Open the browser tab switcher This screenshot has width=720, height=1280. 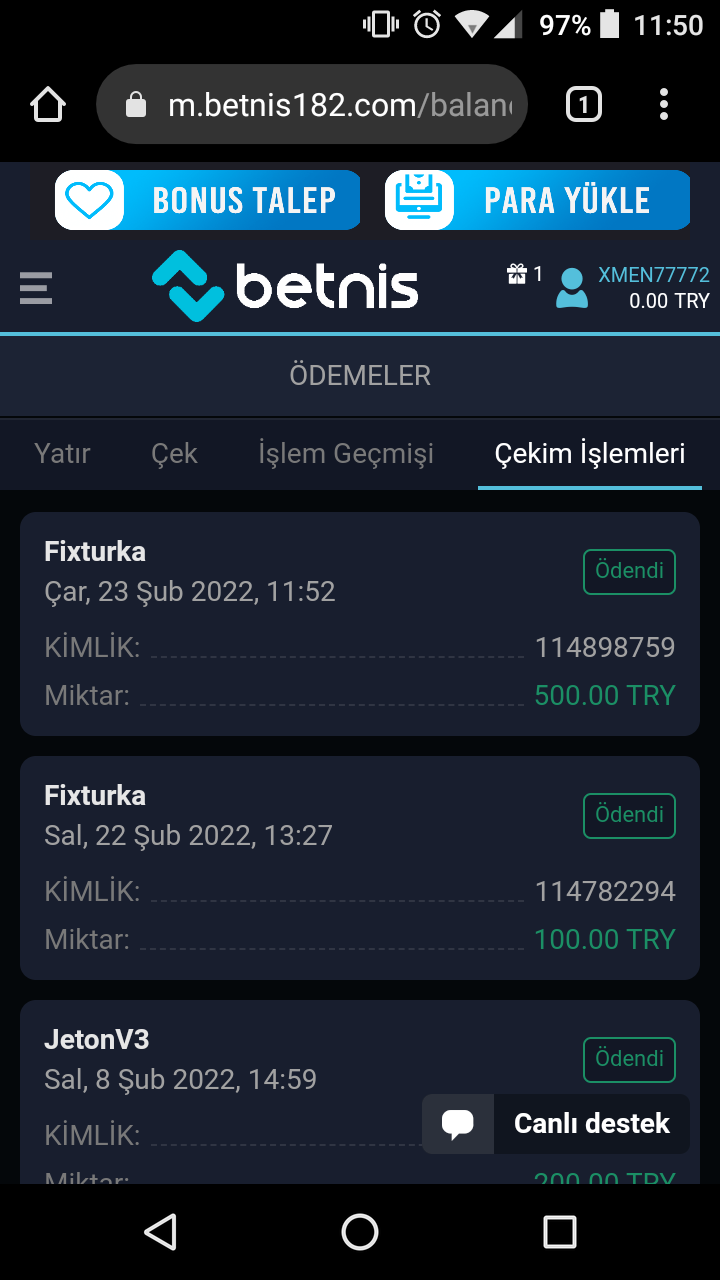click(x=584, y=104)
